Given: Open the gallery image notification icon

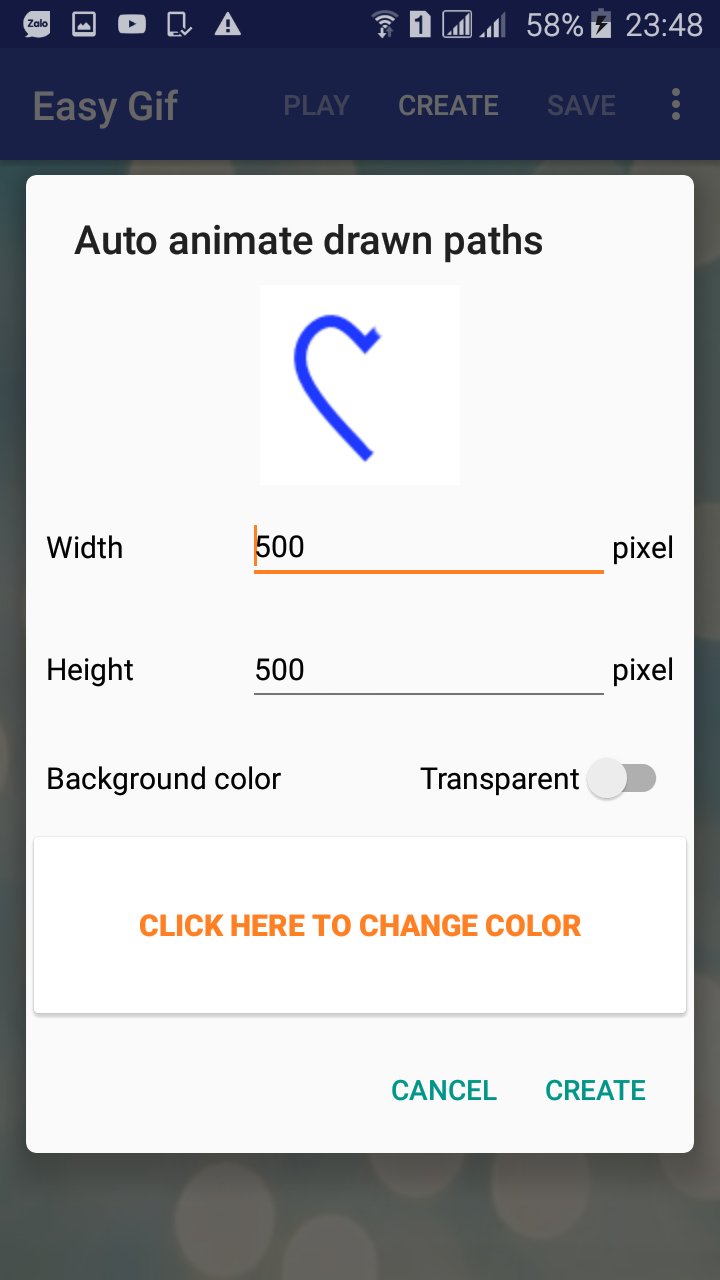Looking at the screenshot, I should 83,22.
